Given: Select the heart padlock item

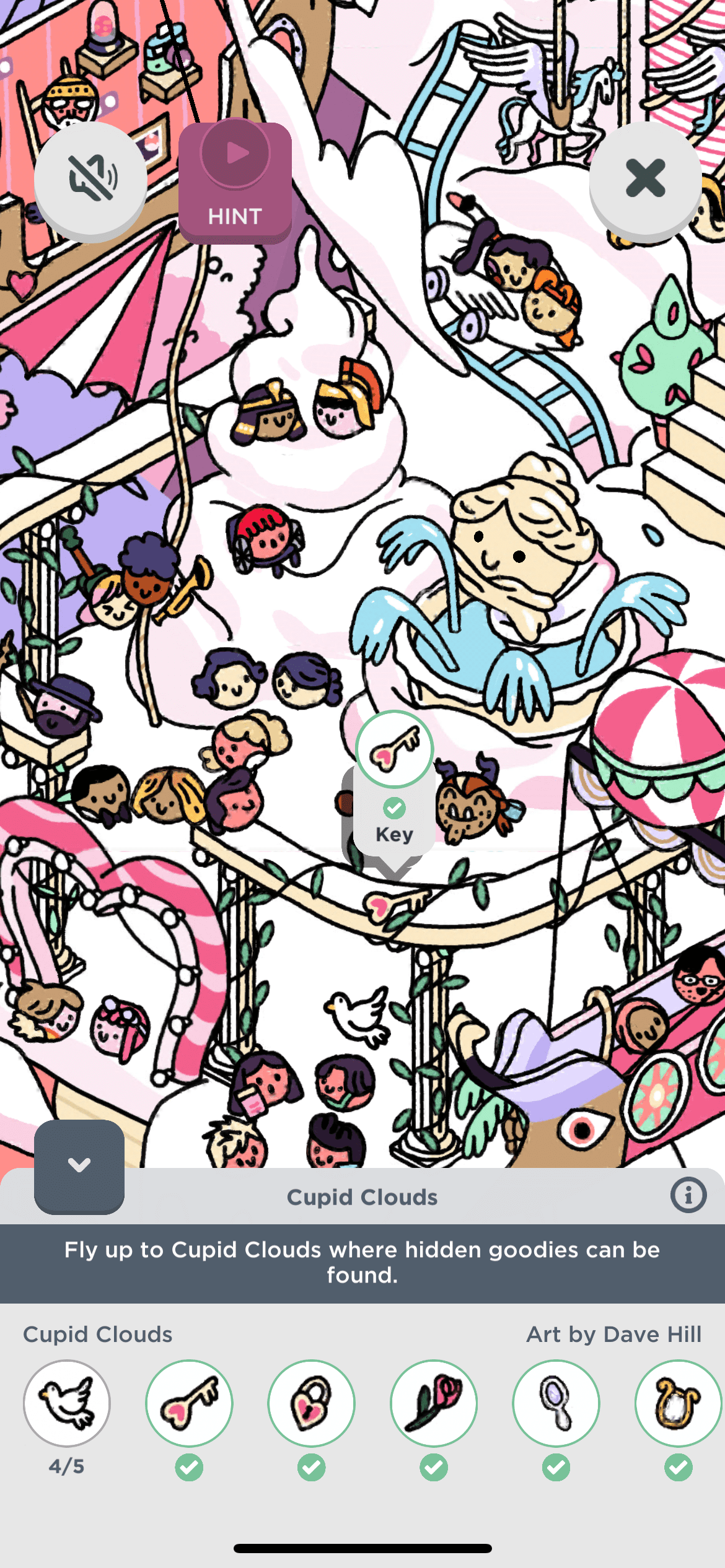Looking at the screenshot, I should pos(311,1403).
